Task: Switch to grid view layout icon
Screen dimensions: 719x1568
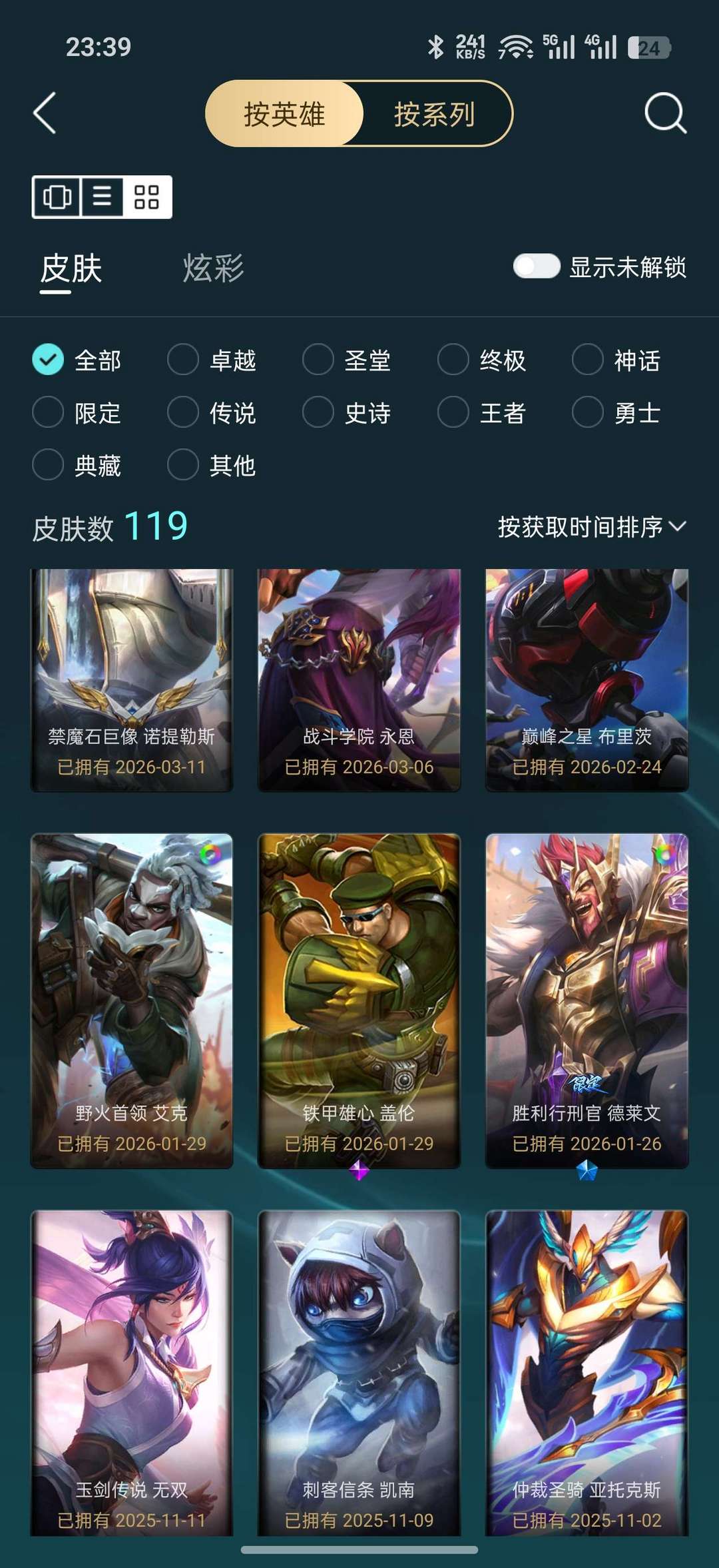Action: pos(147,198)
